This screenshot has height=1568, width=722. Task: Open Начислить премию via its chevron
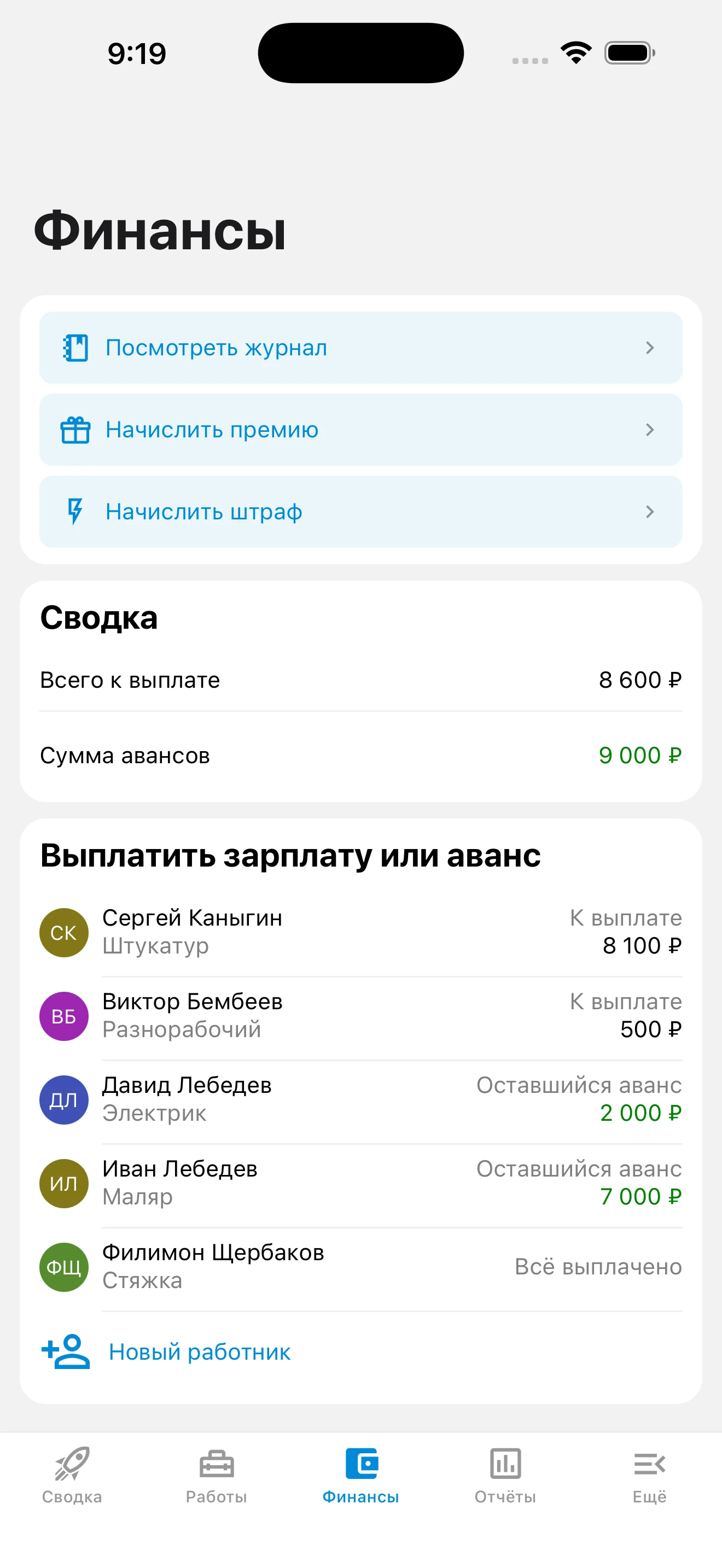point(651,430)
